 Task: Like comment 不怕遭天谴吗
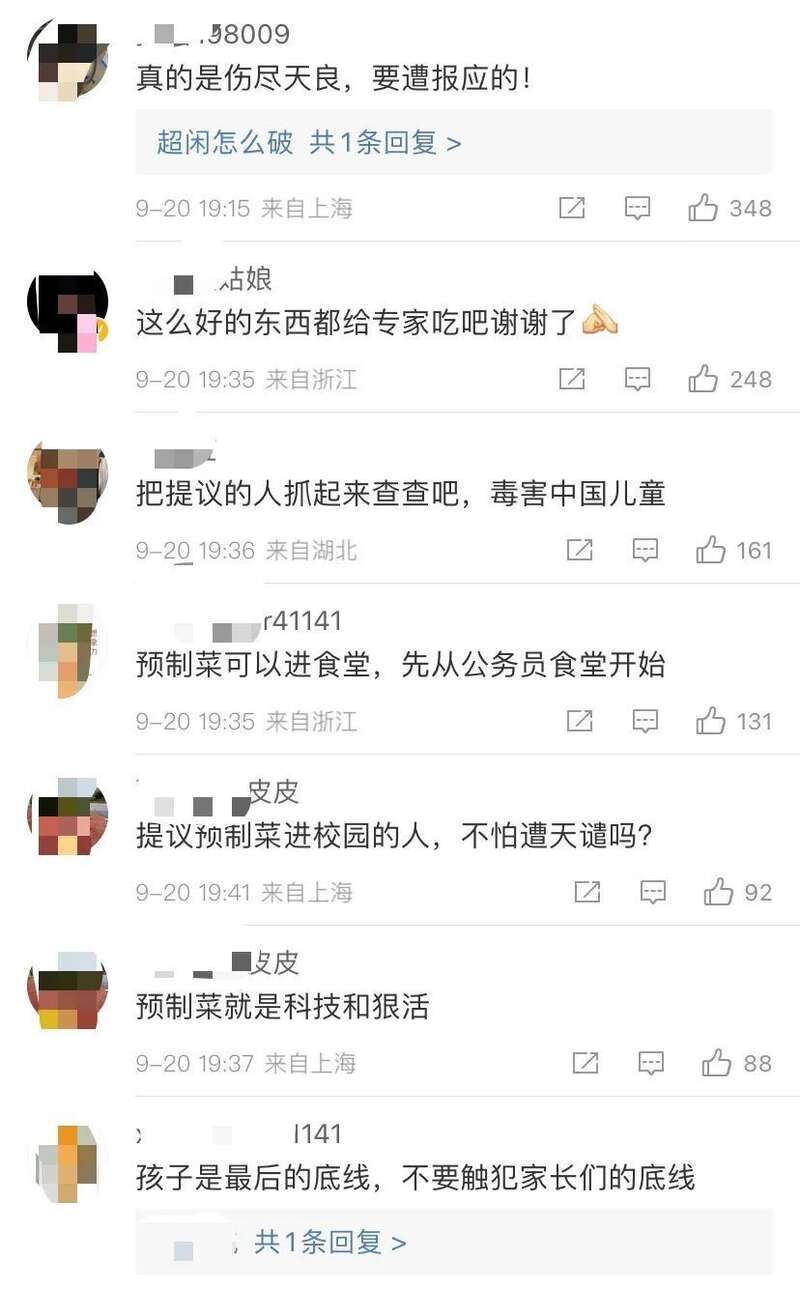(x=719, y=892)
